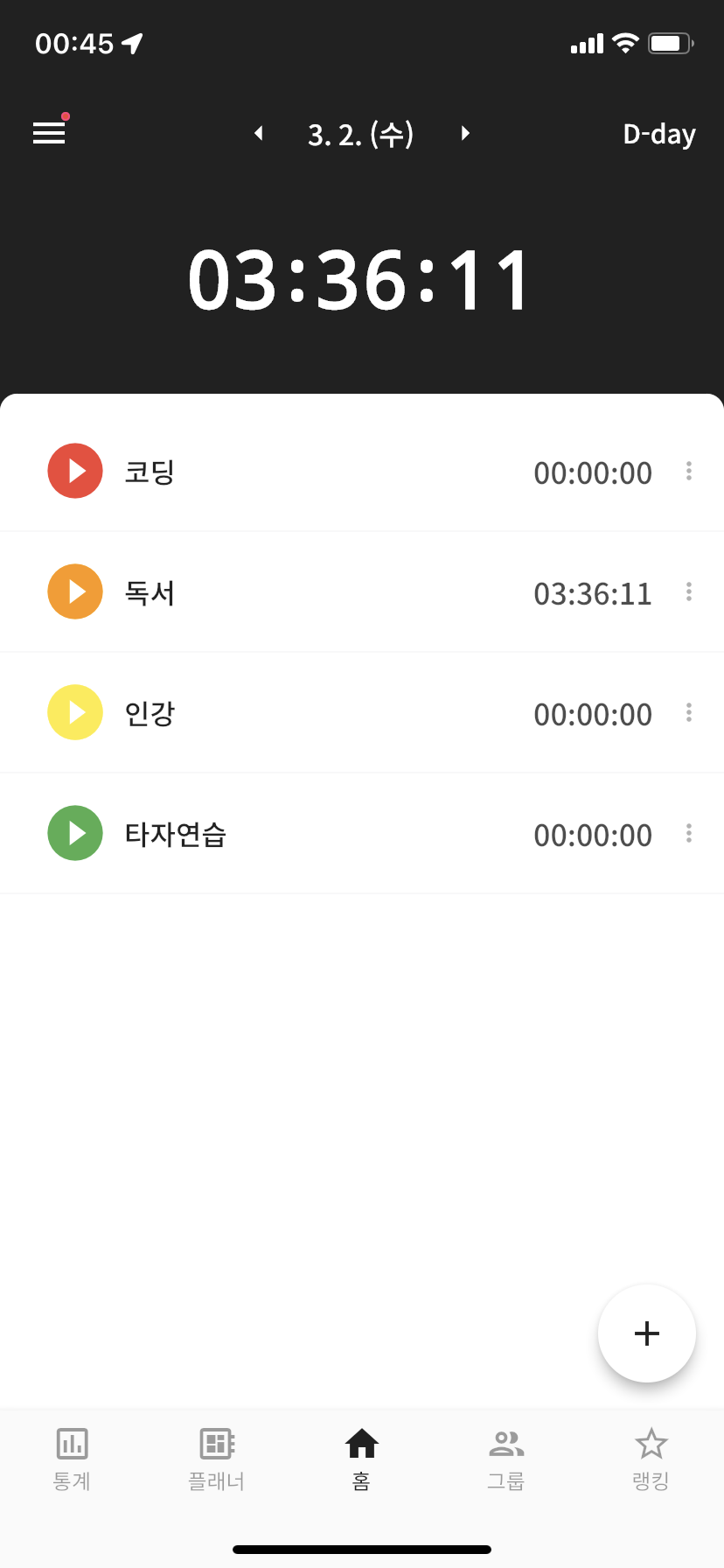This screenshot has height=1568, width=724.
Task: Add a new subject with plus button
Action: [x=647, y=1333]
